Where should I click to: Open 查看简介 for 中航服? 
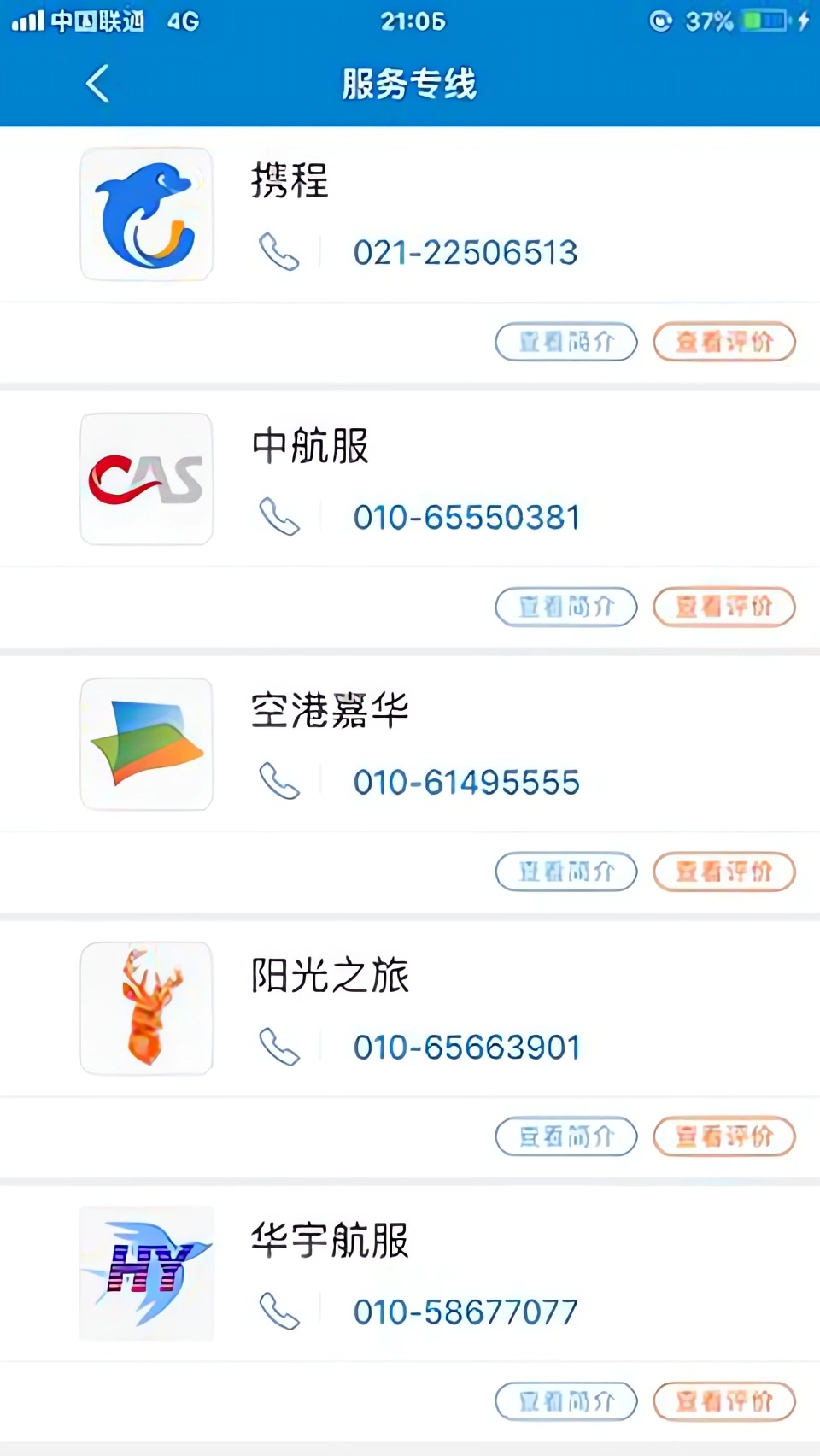(565, 607)
